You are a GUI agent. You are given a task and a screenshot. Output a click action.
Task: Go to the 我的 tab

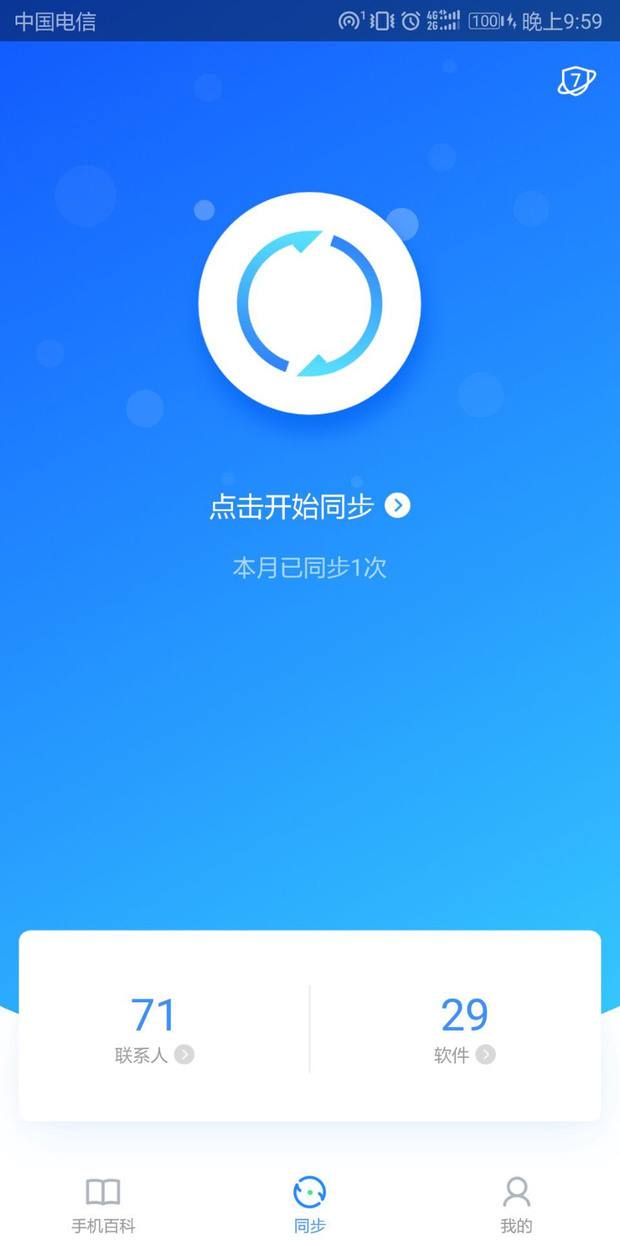point(516,1203)
